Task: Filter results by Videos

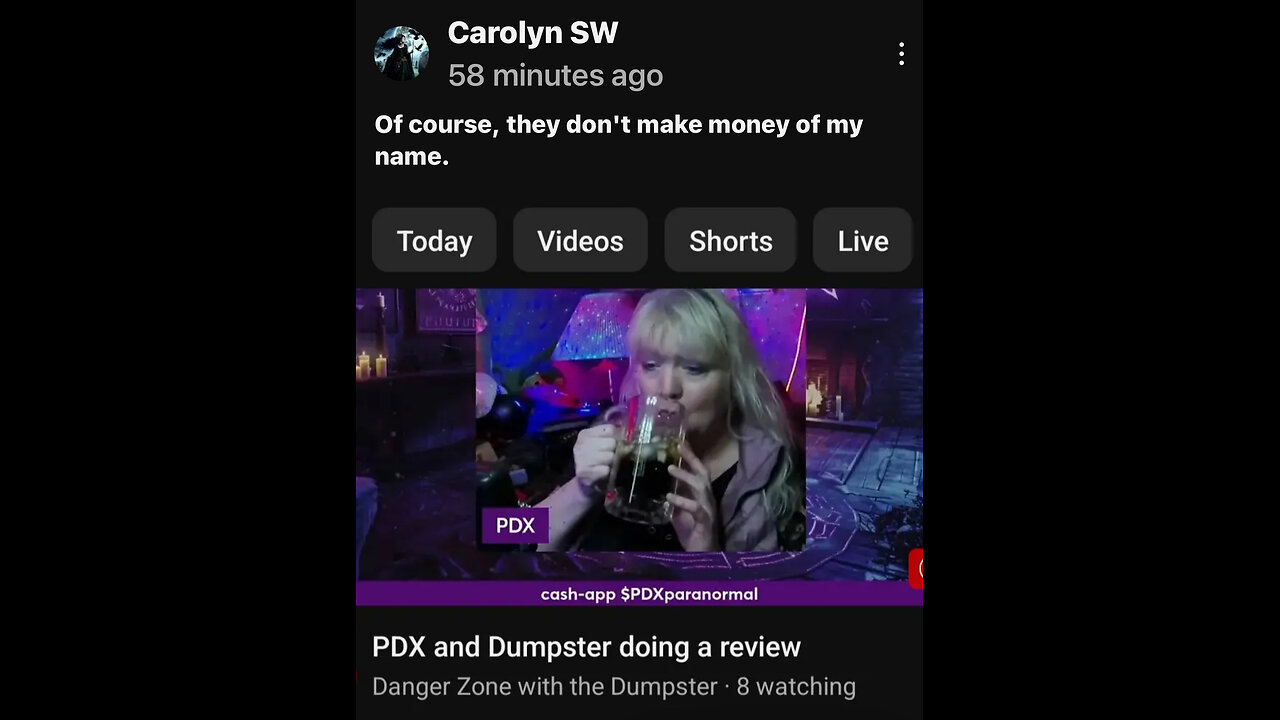Action: (x=580, y=241)
